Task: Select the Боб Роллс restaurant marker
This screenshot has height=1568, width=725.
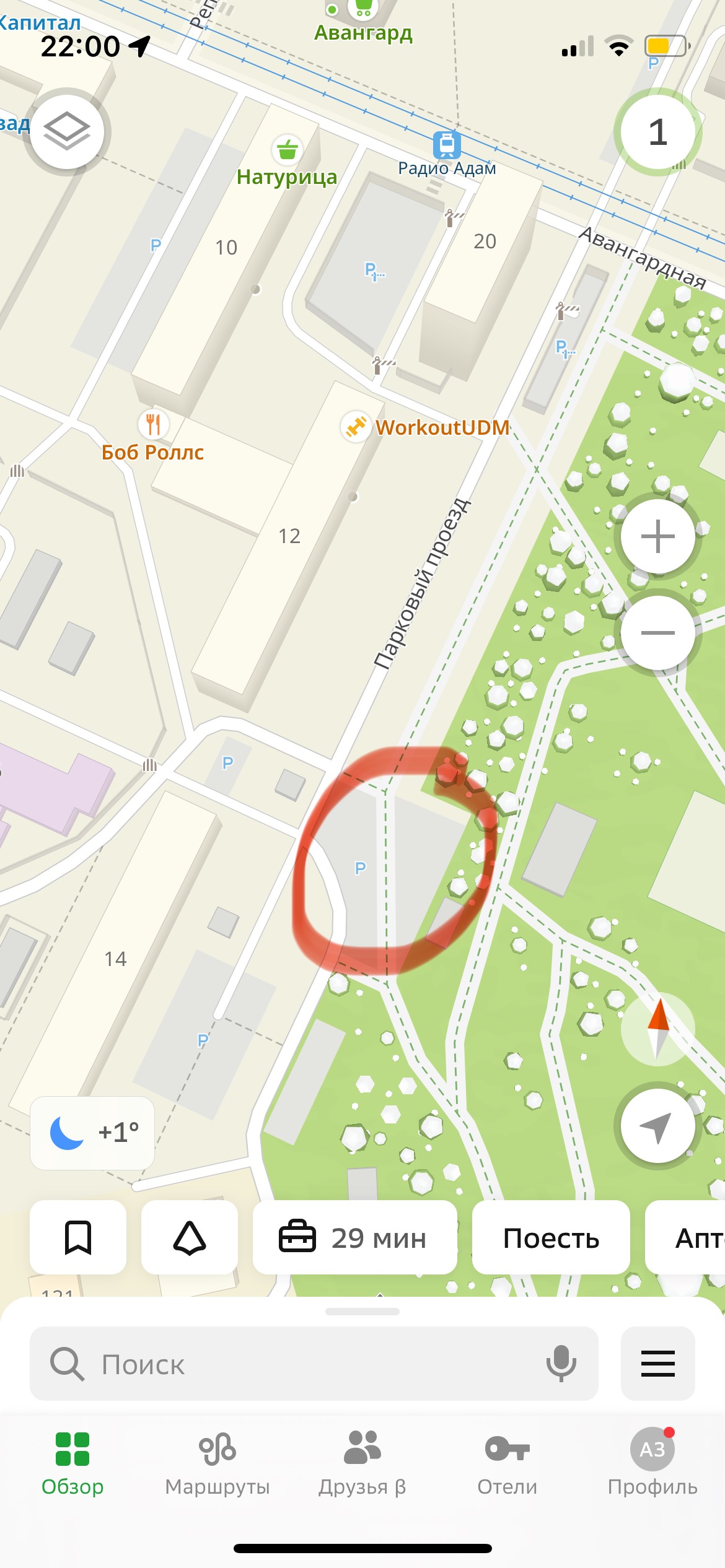Action: [x=153, y=436]
